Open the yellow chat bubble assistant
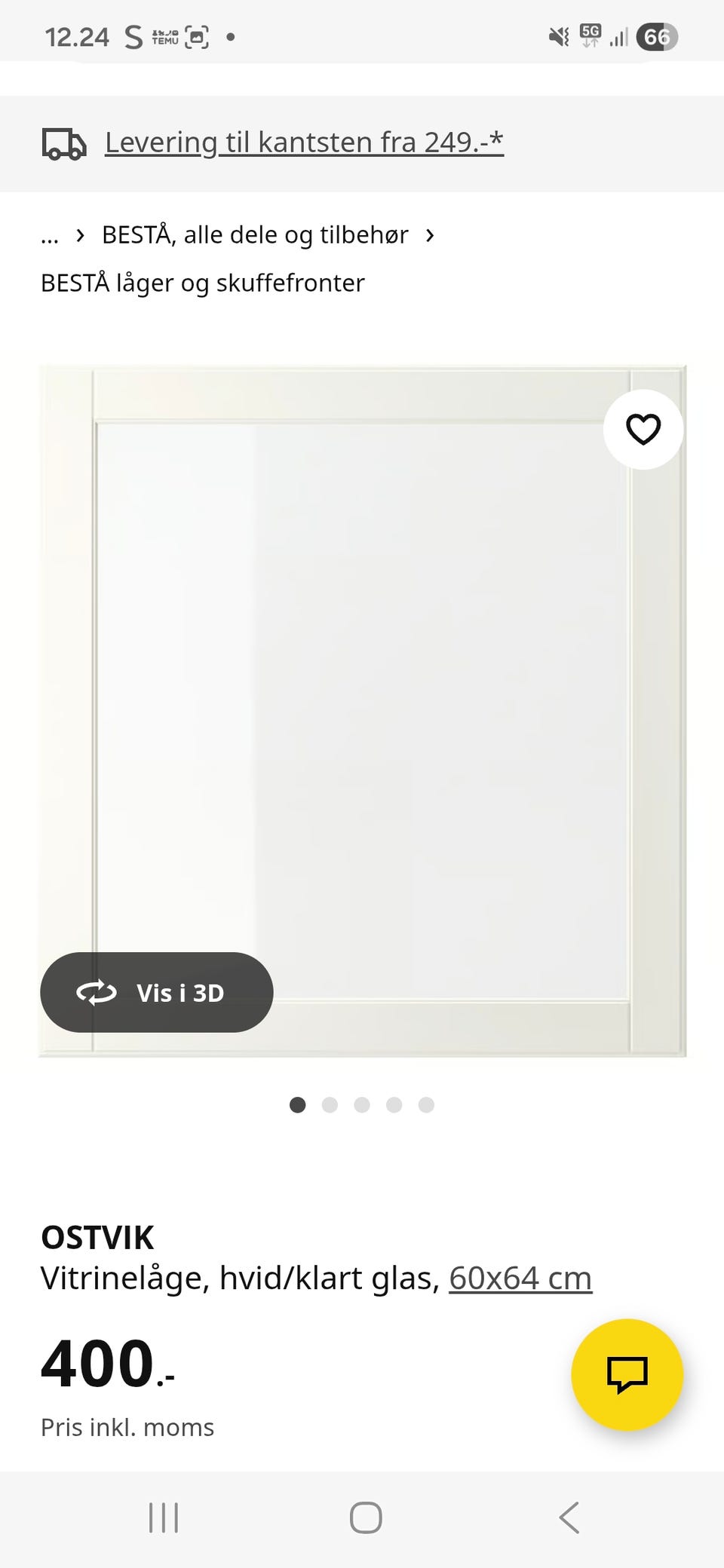This screenshot has width=724, height=1568. 627,1374
